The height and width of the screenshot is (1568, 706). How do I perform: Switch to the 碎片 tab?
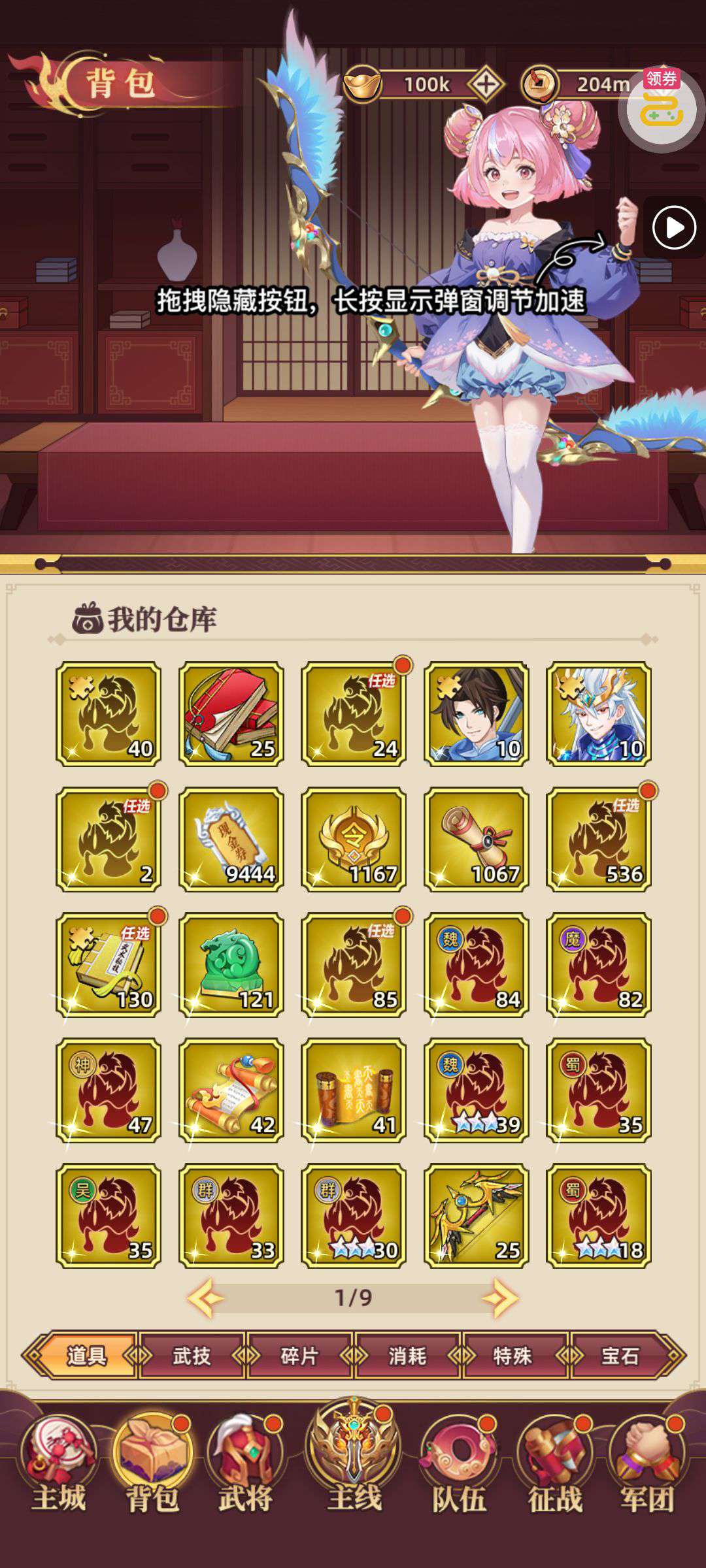299,1356
